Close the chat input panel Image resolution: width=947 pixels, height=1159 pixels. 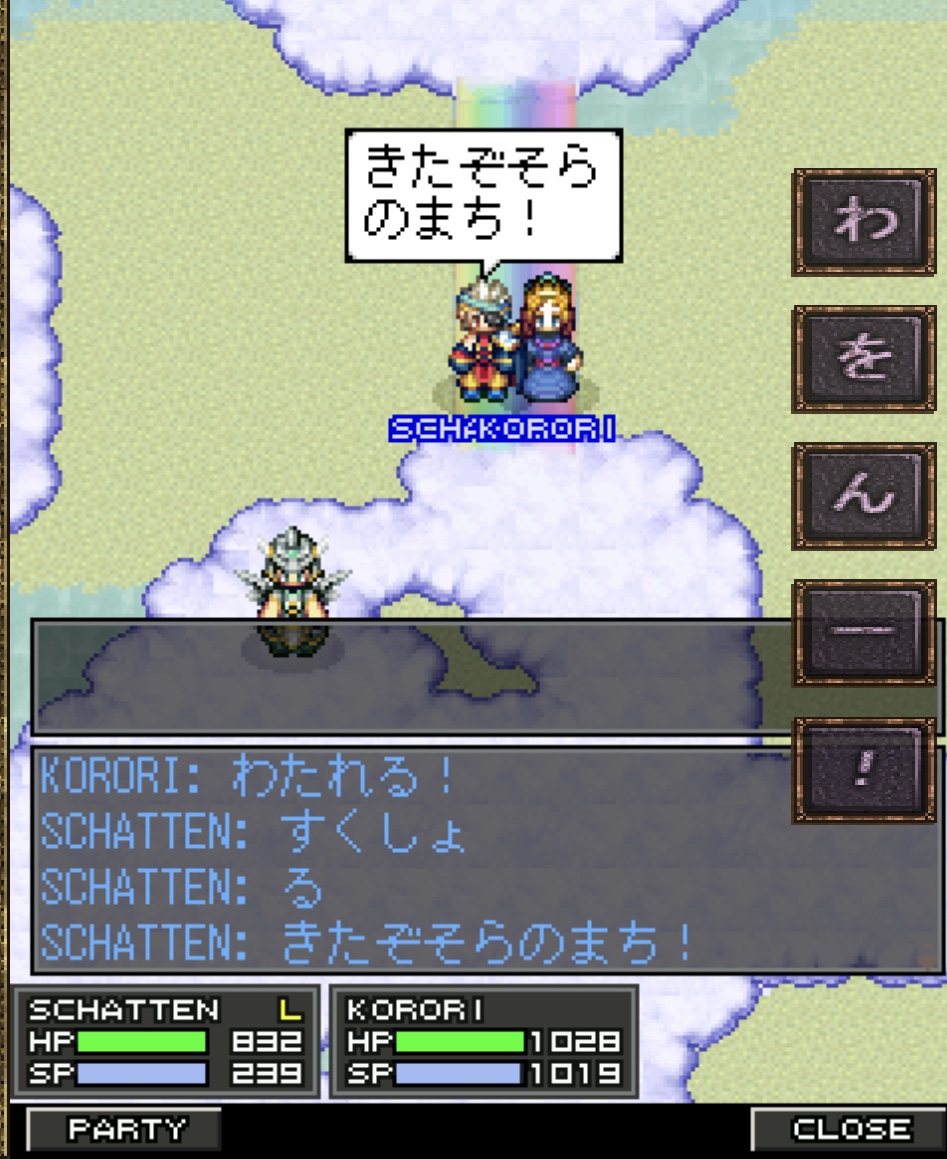(x=850, y=1130)
